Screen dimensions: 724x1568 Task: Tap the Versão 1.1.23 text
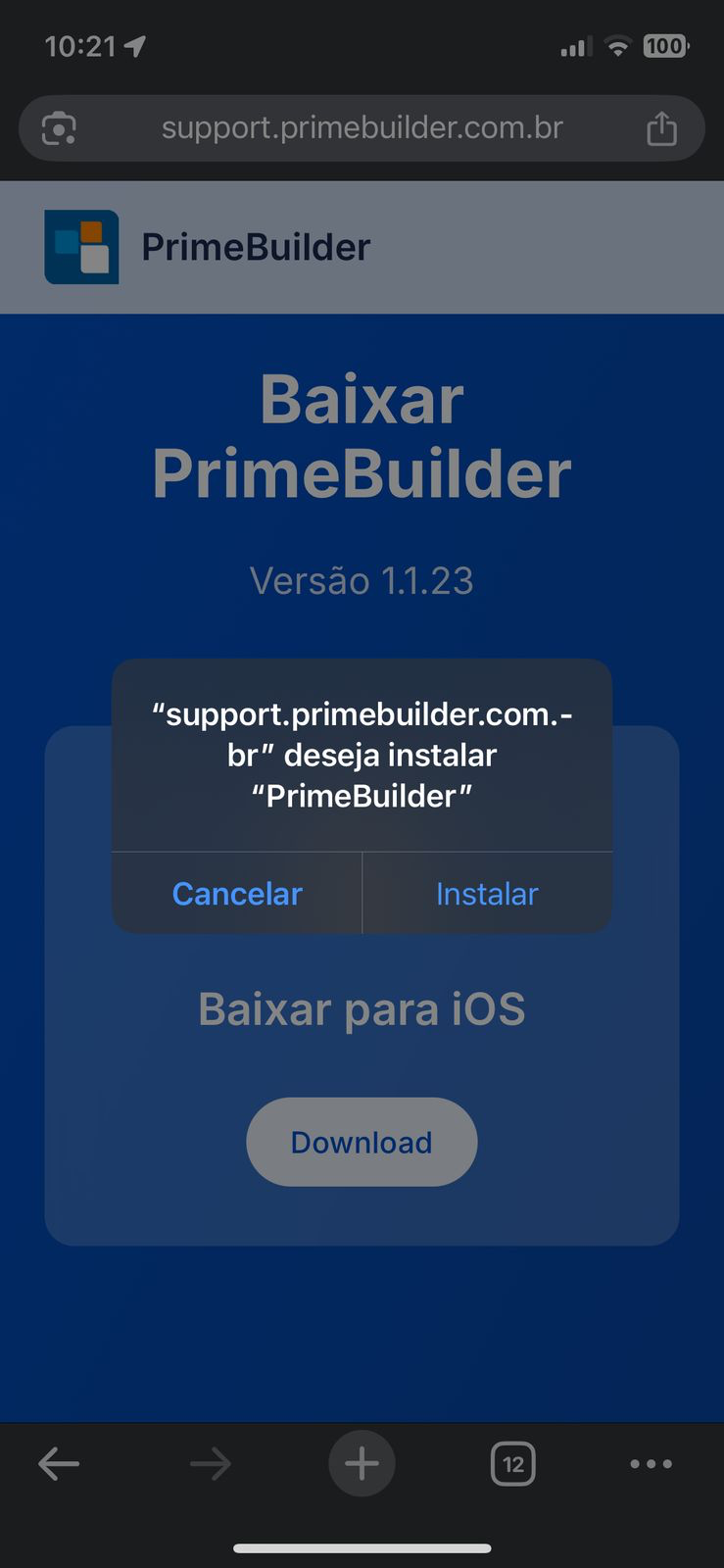(x=362, y=580)
